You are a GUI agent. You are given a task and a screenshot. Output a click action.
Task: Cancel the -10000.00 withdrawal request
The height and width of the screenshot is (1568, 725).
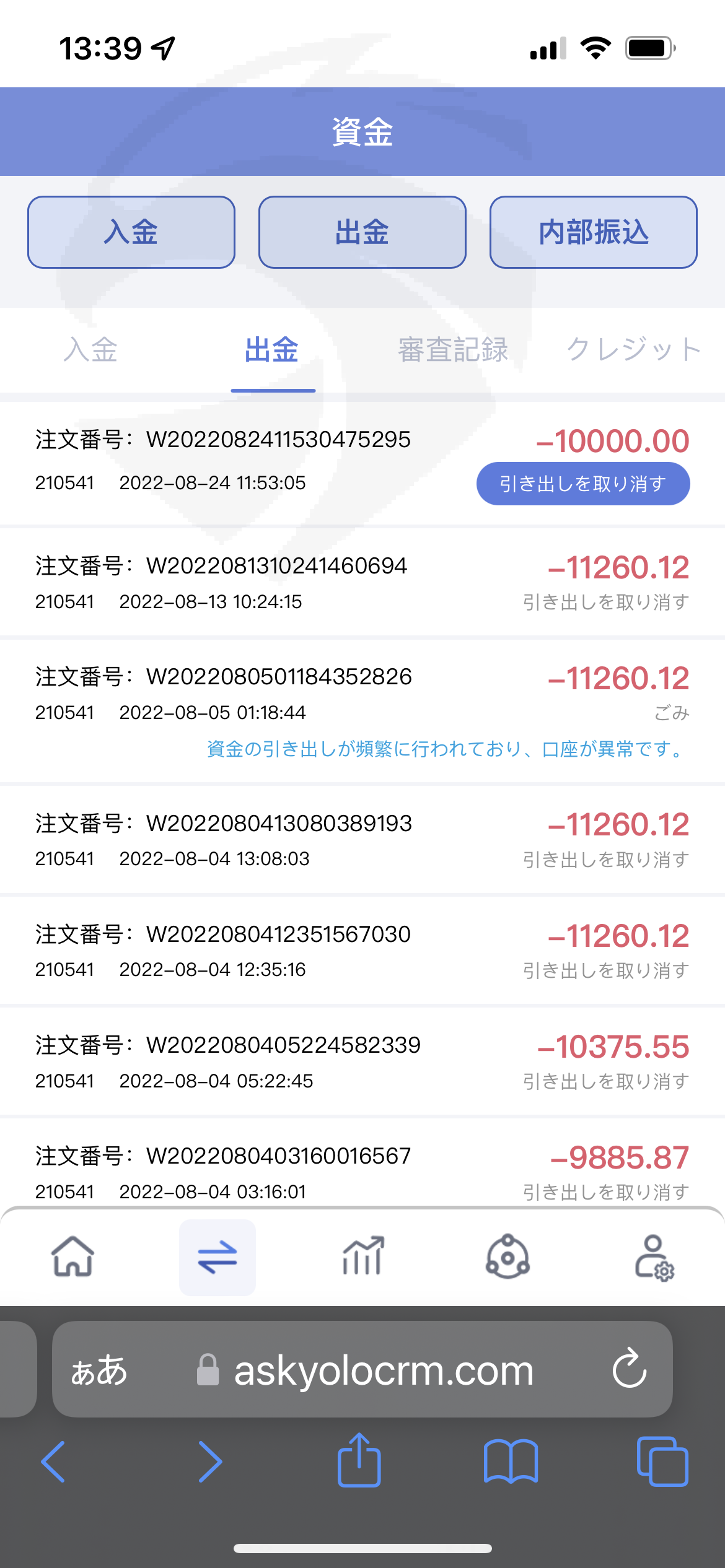click(x=583, y=484)
